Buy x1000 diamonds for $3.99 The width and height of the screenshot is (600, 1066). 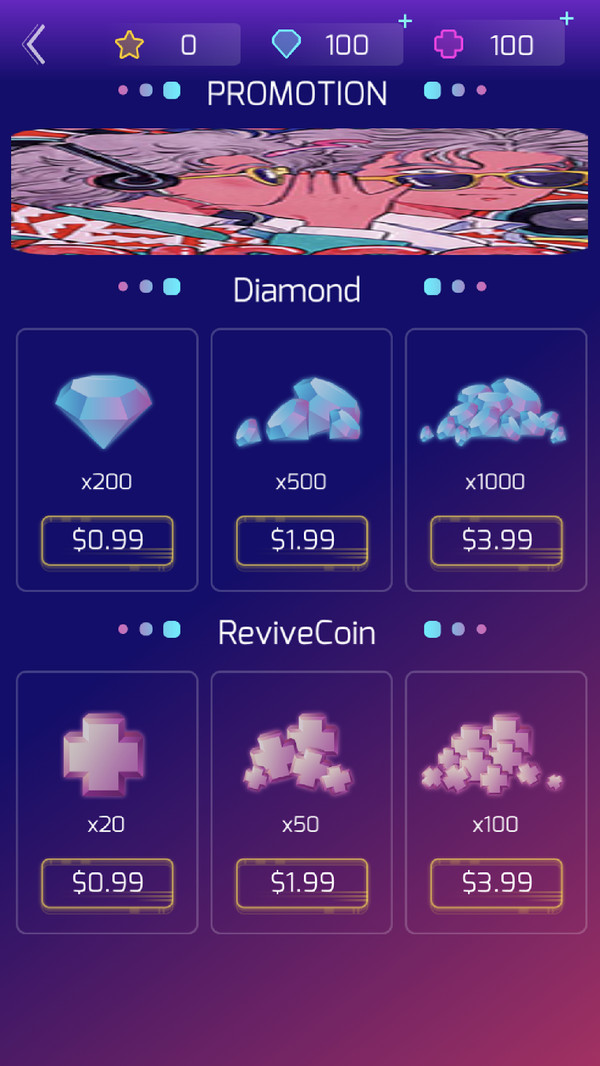point(496,541)
